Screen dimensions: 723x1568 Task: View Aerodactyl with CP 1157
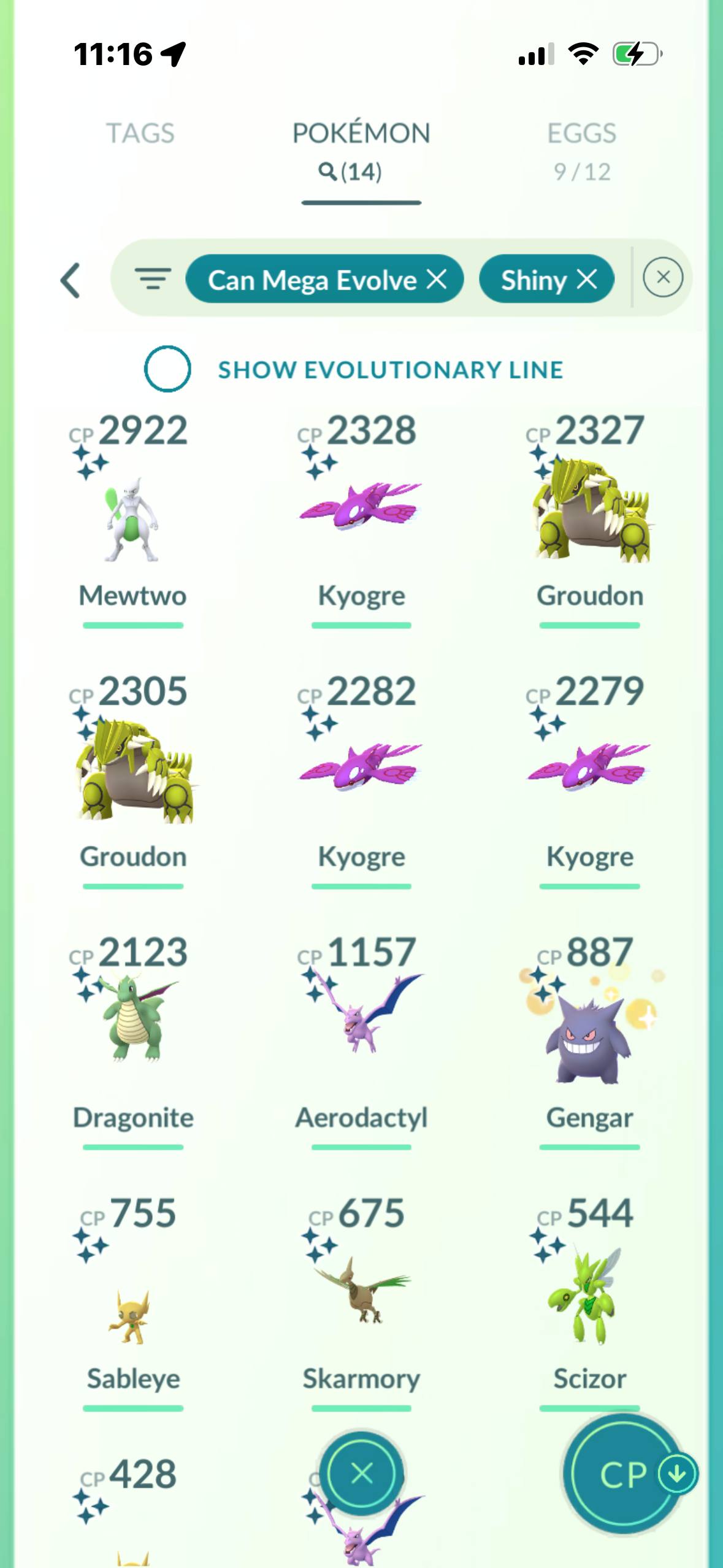point(361,1041)
